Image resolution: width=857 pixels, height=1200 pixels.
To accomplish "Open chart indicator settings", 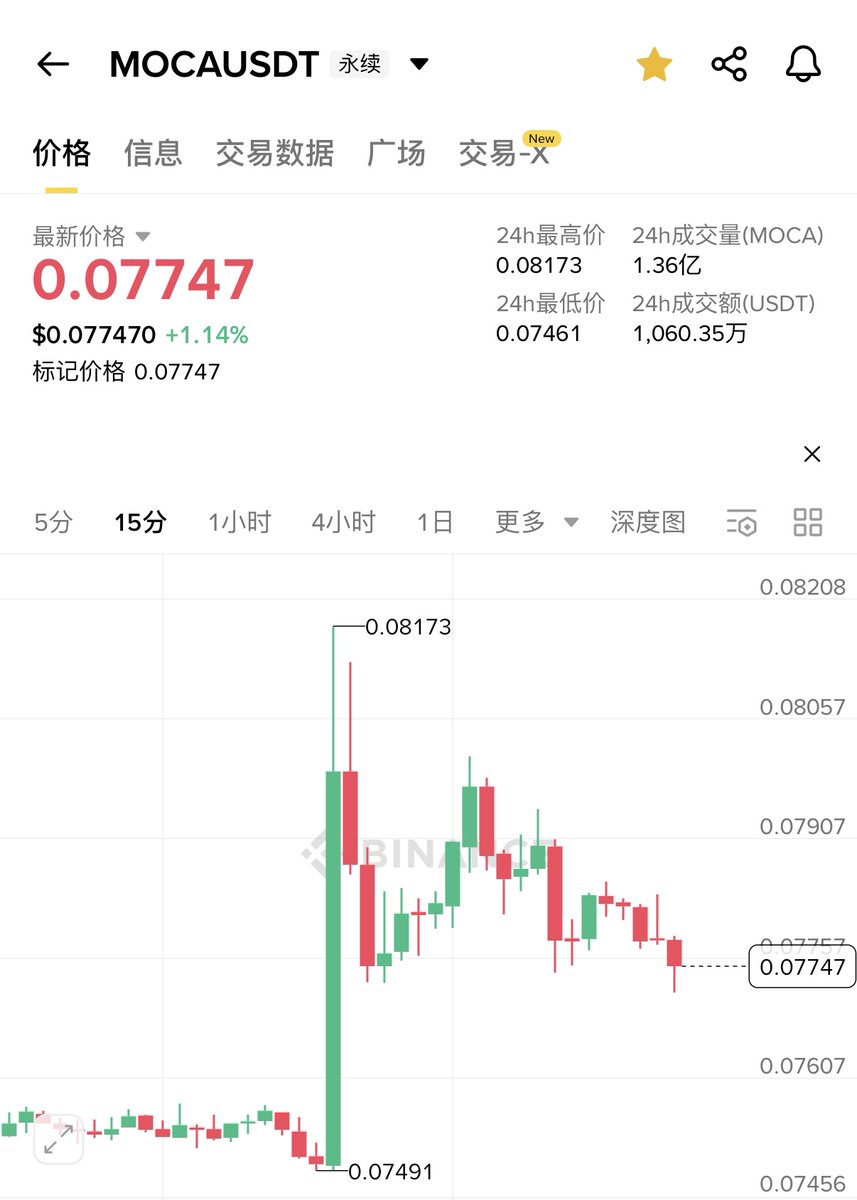I will click(x=741, y=522).
